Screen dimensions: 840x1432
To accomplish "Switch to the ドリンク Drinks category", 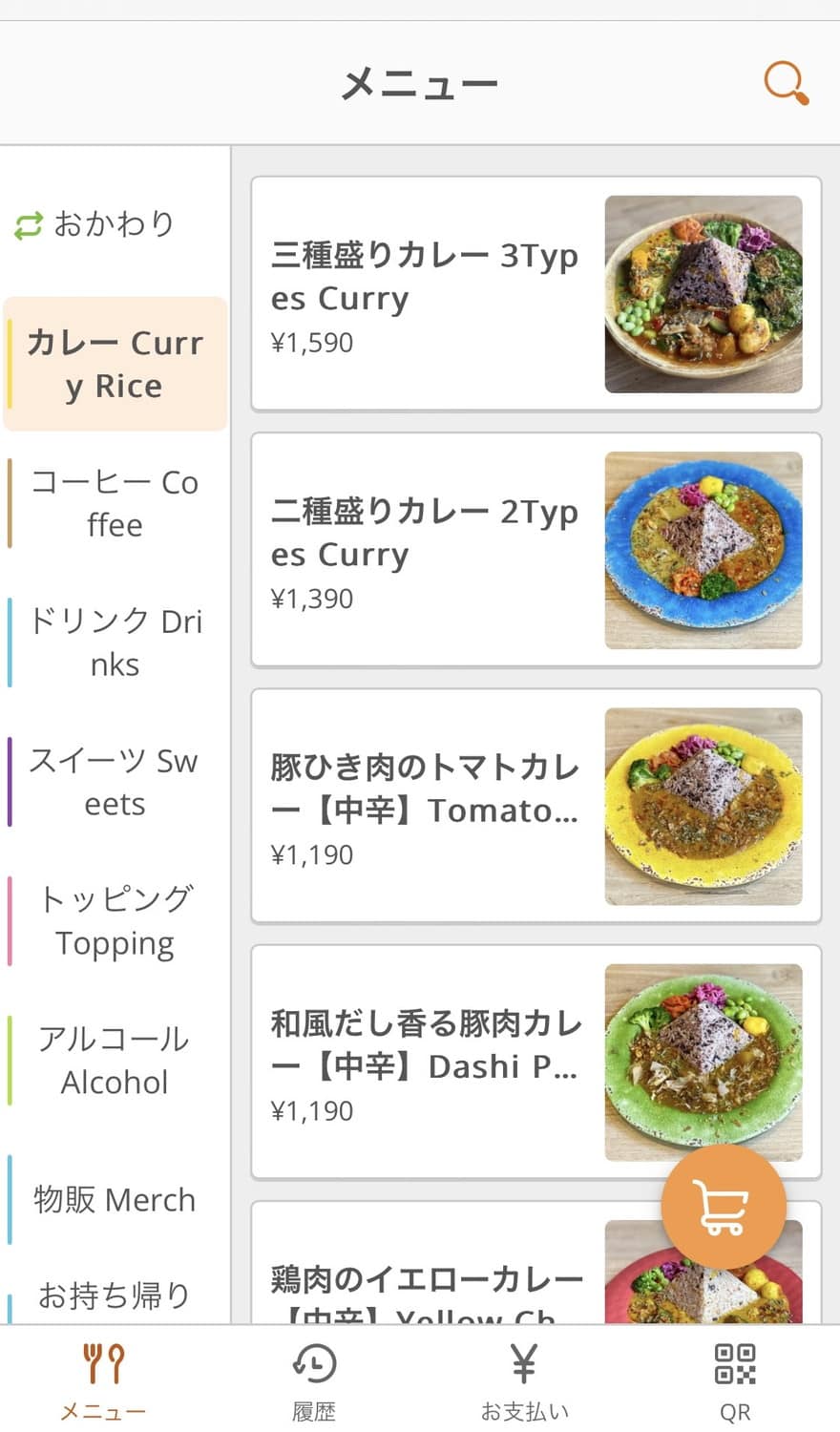I will (115, 642).
